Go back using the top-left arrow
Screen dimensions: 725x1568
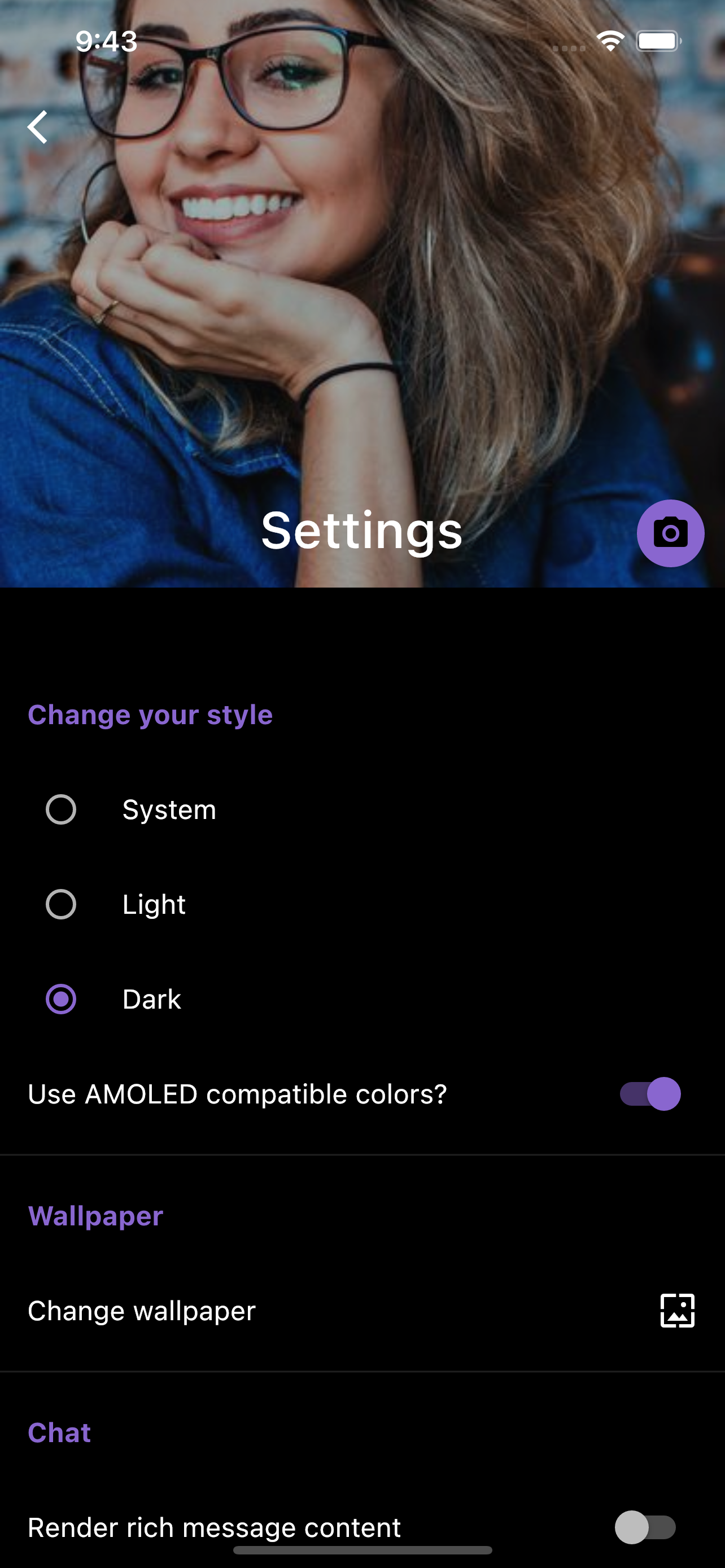[x=38, y=127]
